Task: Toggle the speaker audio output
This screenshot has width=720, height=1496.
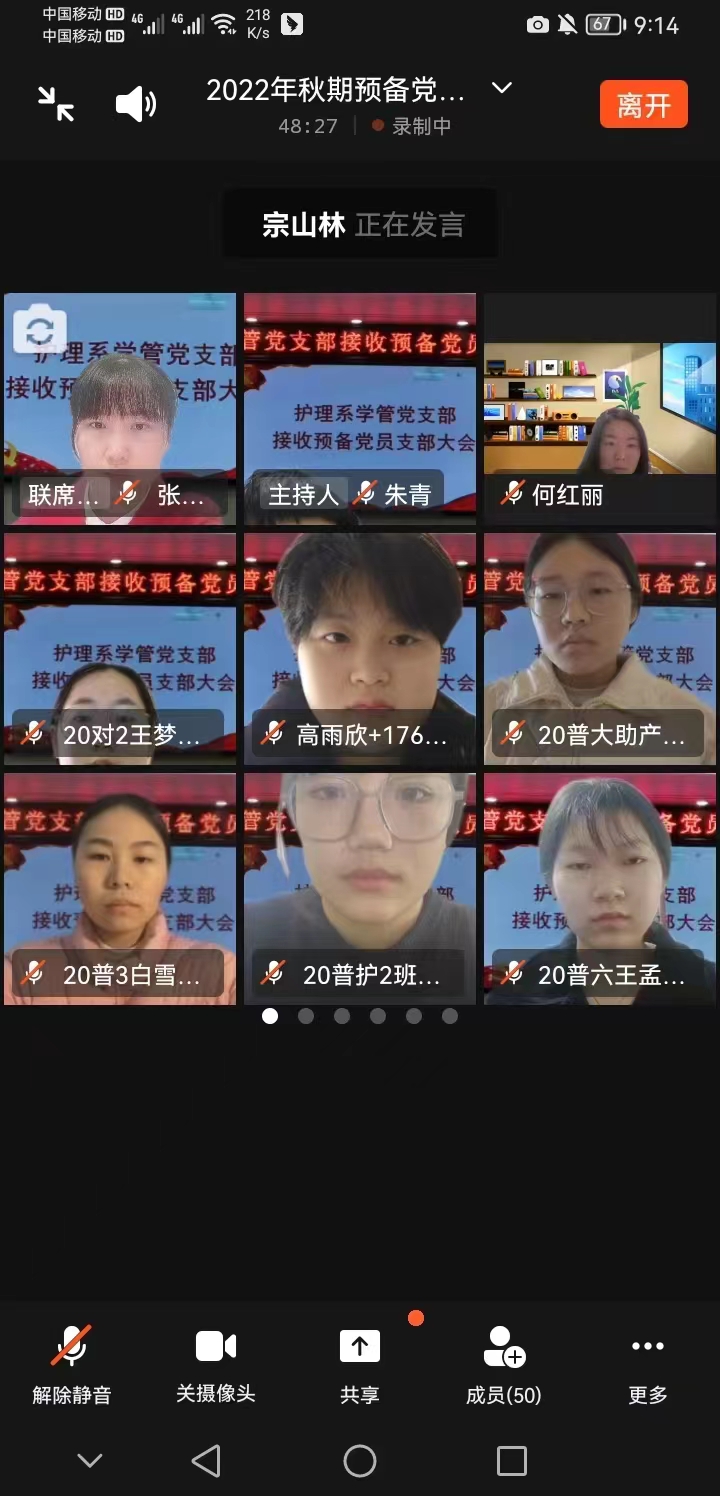Action: pos(136,104)
